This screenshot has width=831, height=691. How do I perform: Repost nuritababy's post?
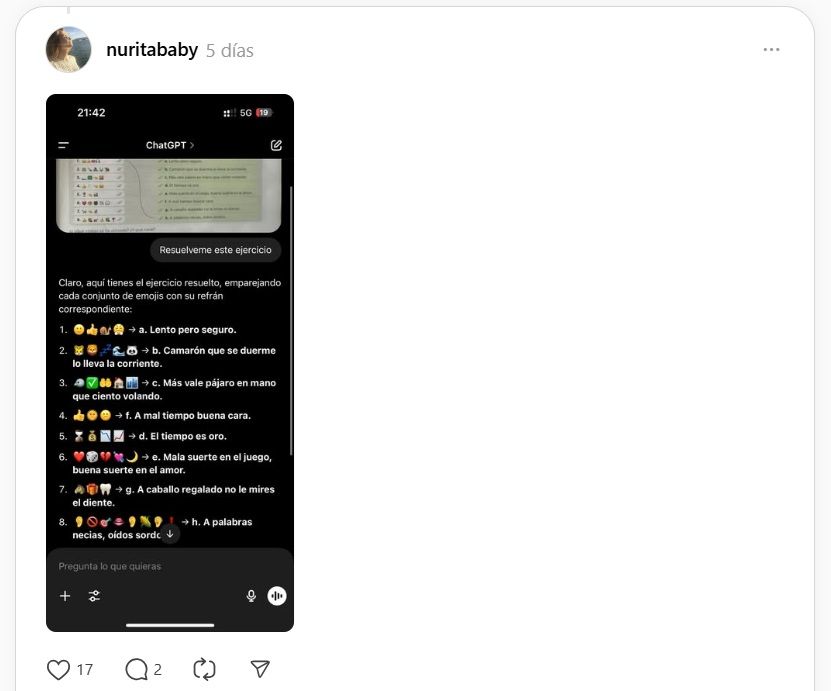tap(204, 669)
